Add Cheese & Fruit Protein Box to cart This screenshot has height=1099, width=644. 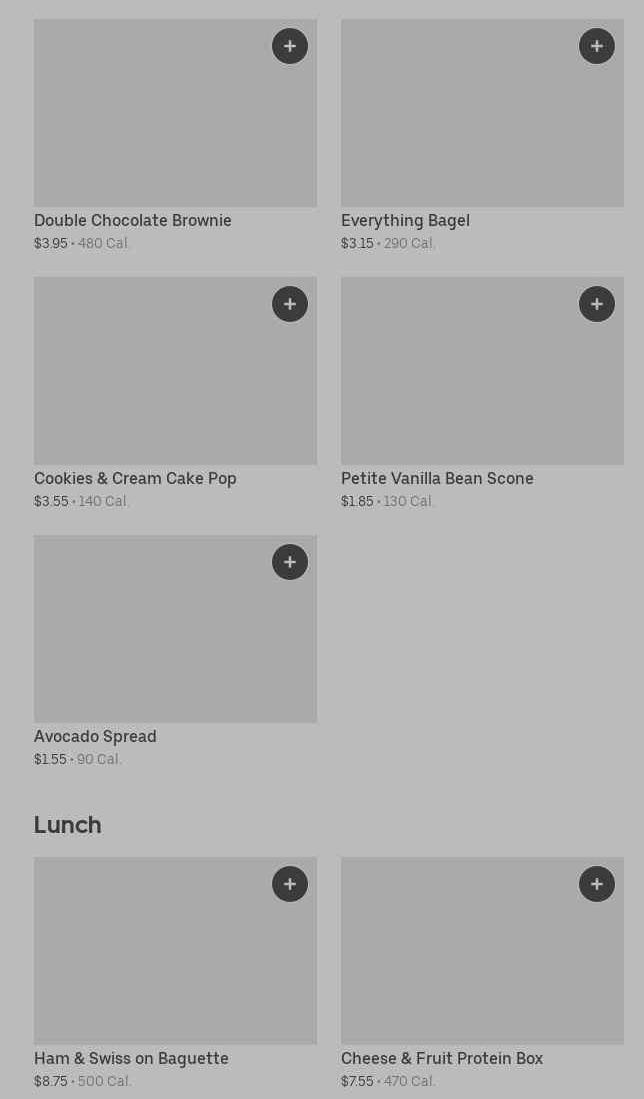pyautogui.click(x=597, y=884)
